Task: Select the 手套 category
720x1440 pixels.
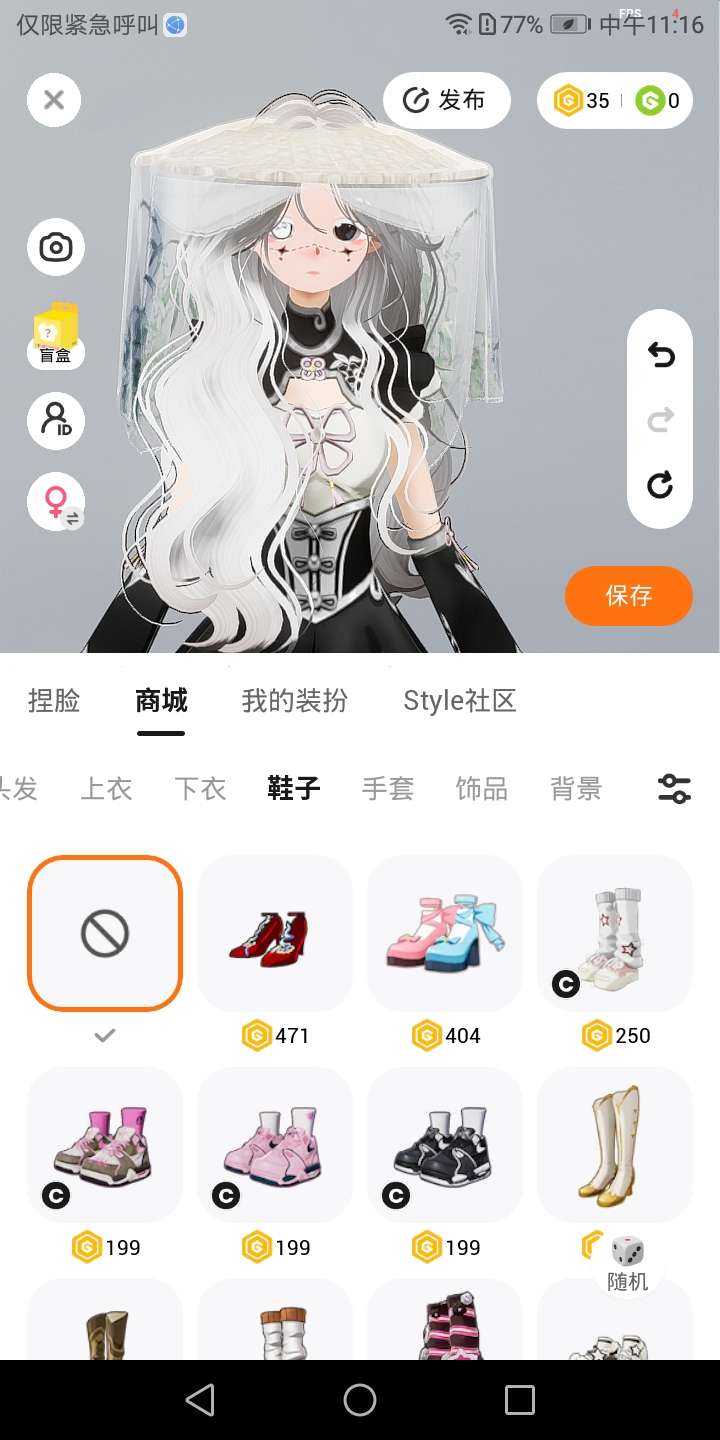Action: click(388, 789)
